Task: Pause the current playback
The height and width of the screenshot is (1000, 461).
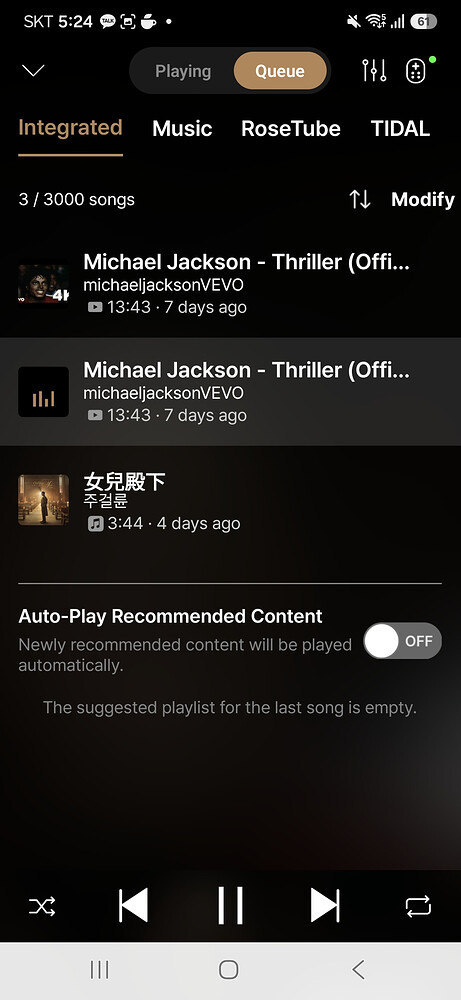Action: coord(230,905)
